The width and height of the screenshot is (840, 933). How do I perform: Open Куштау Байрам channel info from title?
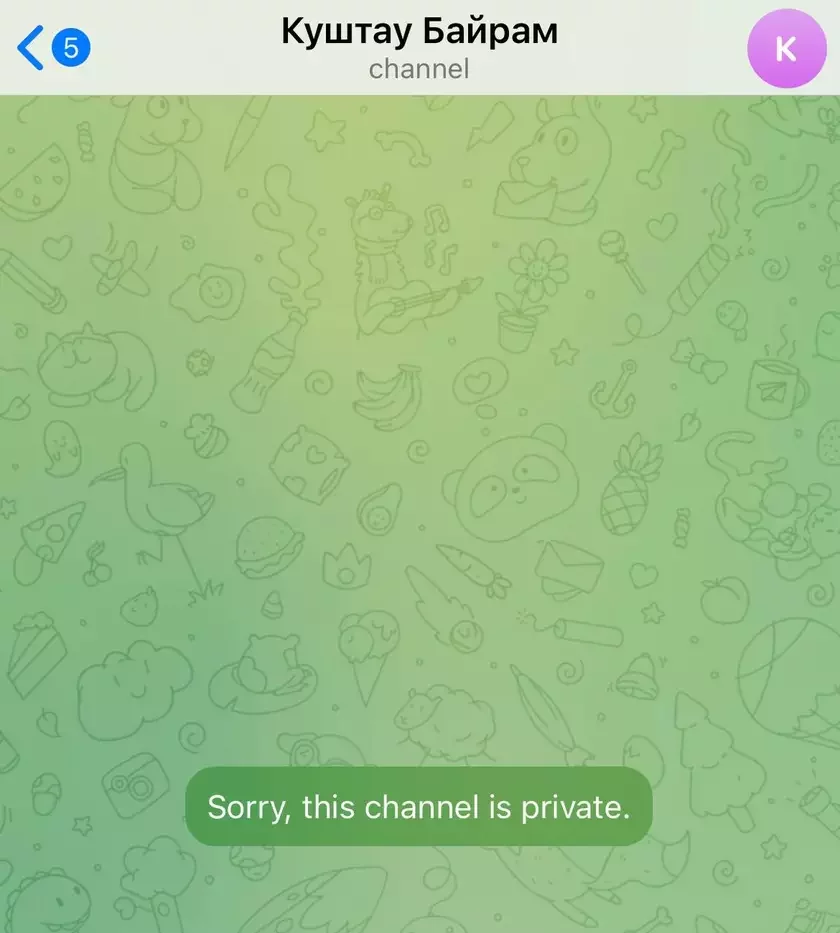419,33
